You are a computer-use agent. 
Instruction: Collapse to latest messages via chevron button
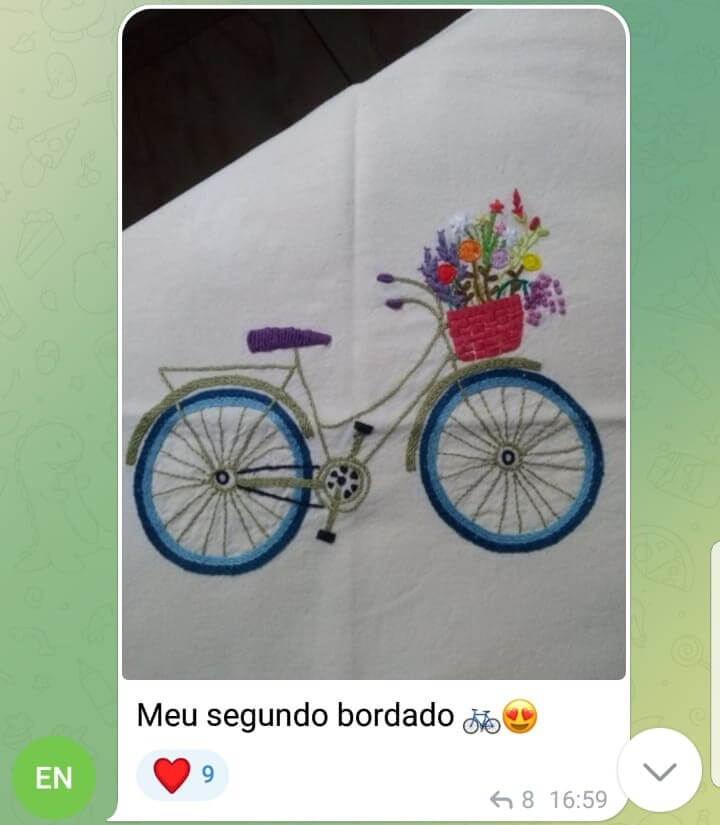point(658,771)
